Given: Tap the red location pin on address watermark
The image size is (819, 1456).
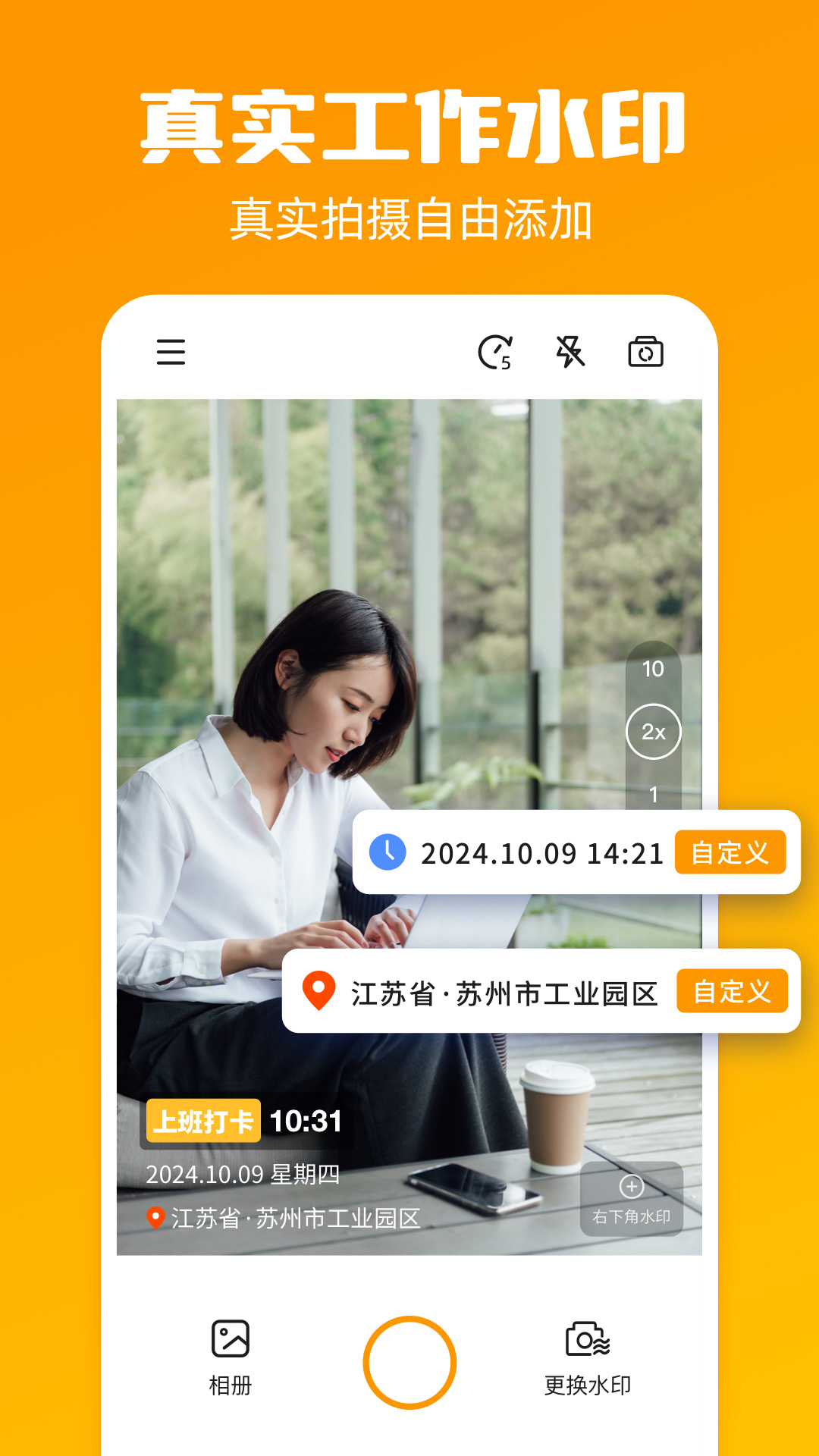Looking at the screenshot, I should click(318, 990).
